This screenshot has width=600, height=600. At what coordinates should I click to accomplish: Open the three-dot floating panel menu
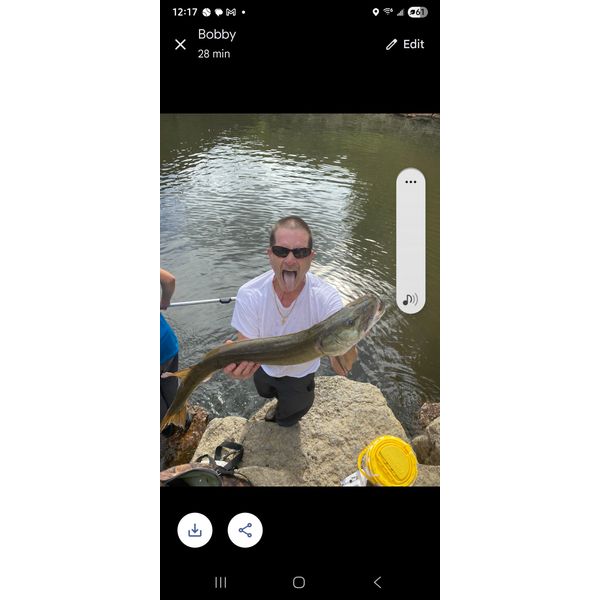(x=411, y=182)
